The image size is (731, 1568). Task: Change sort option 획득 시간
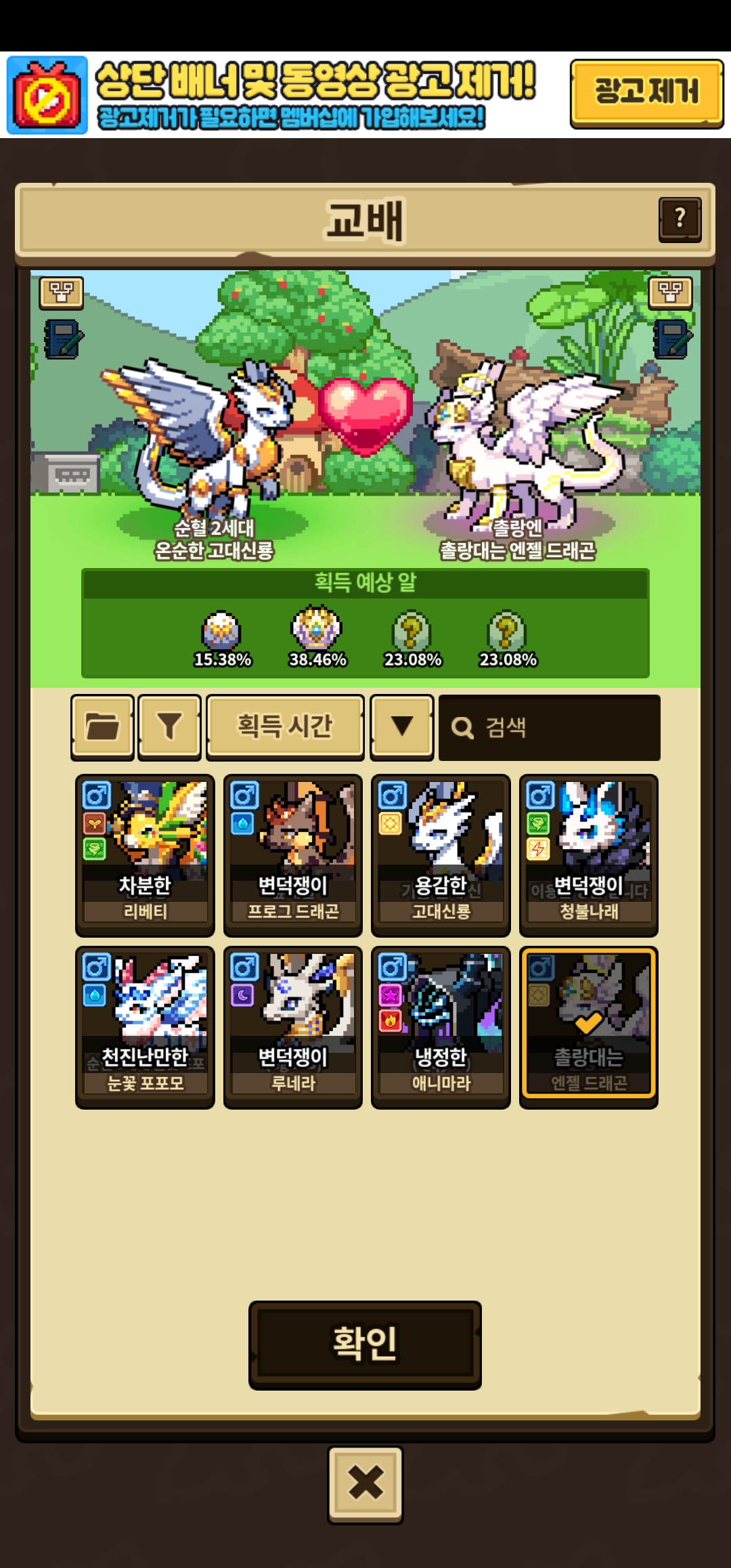pyautogui.click(x=285, y=727)
